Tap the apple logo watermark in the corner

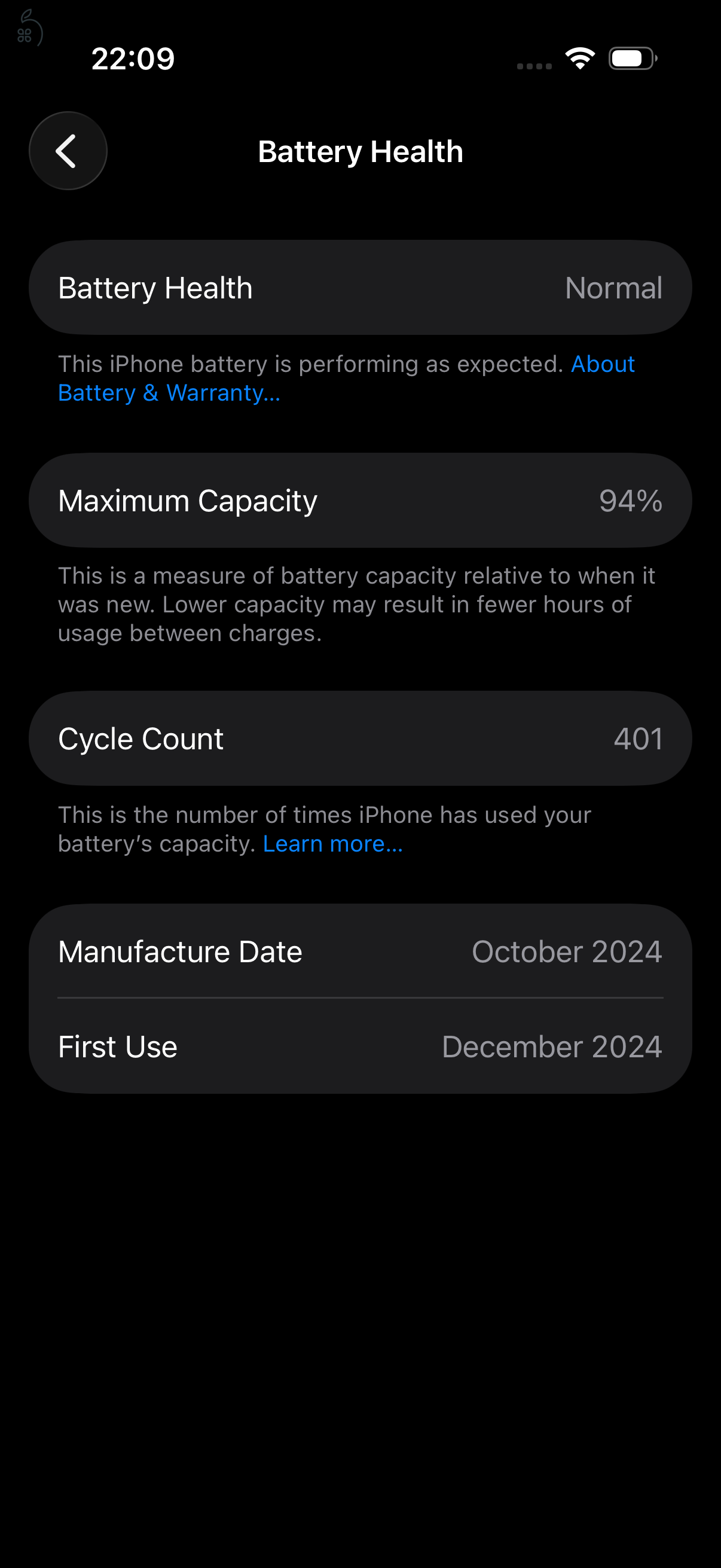tap(30, 28)
